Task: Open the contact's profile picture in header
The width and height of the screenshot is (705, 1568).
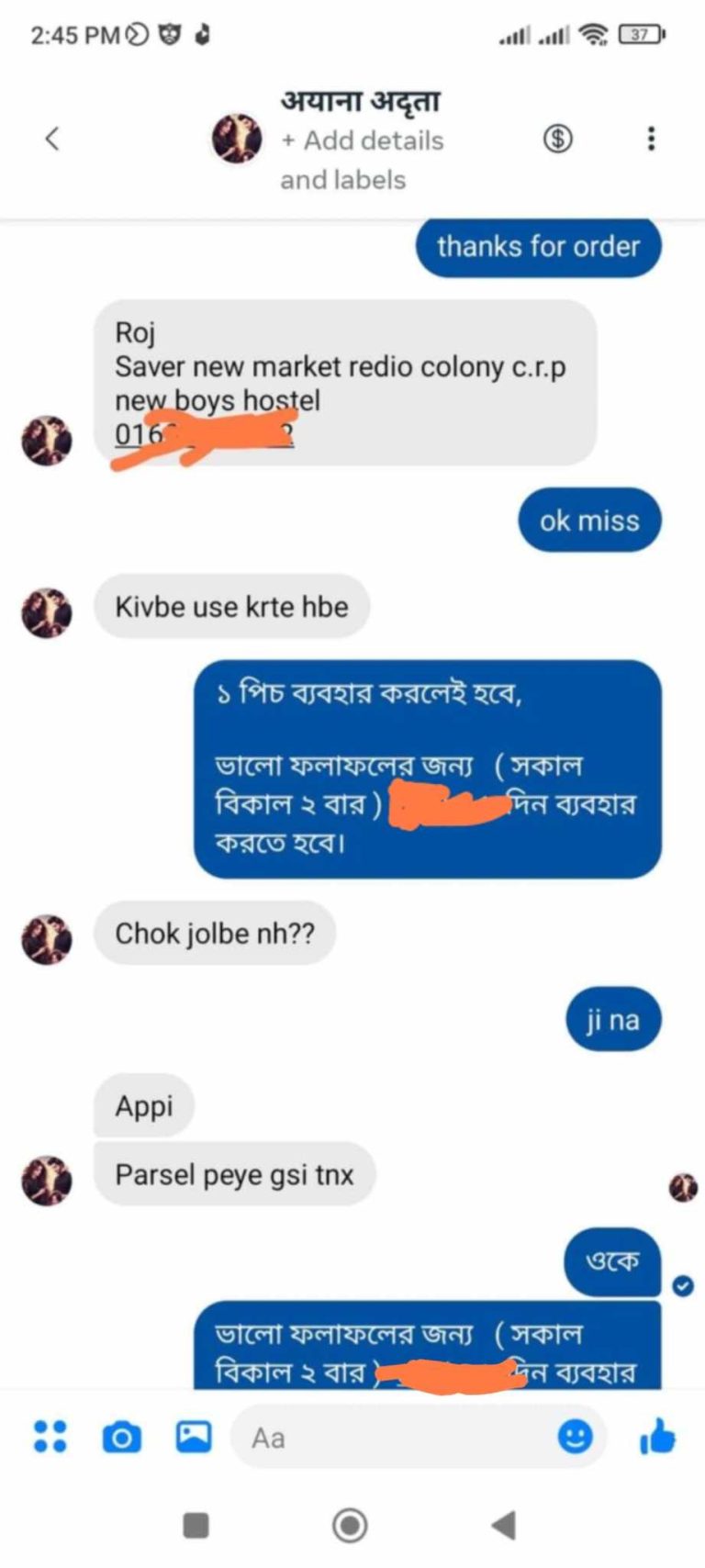Action: (x=237, y=139)
